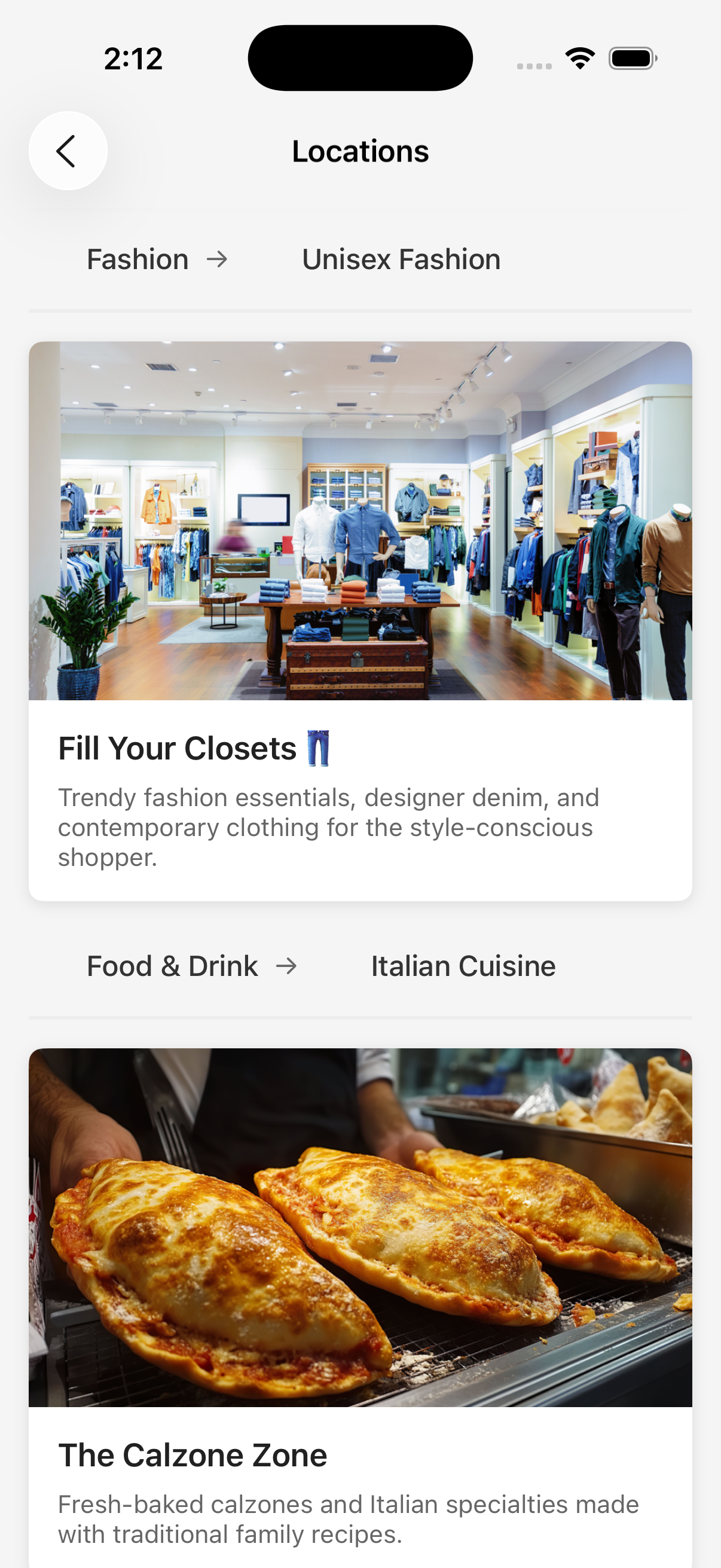Select the Fashion category breadcrumb
The width and height of the screenshot is (721, 1568).
click(x=138, y=260)
